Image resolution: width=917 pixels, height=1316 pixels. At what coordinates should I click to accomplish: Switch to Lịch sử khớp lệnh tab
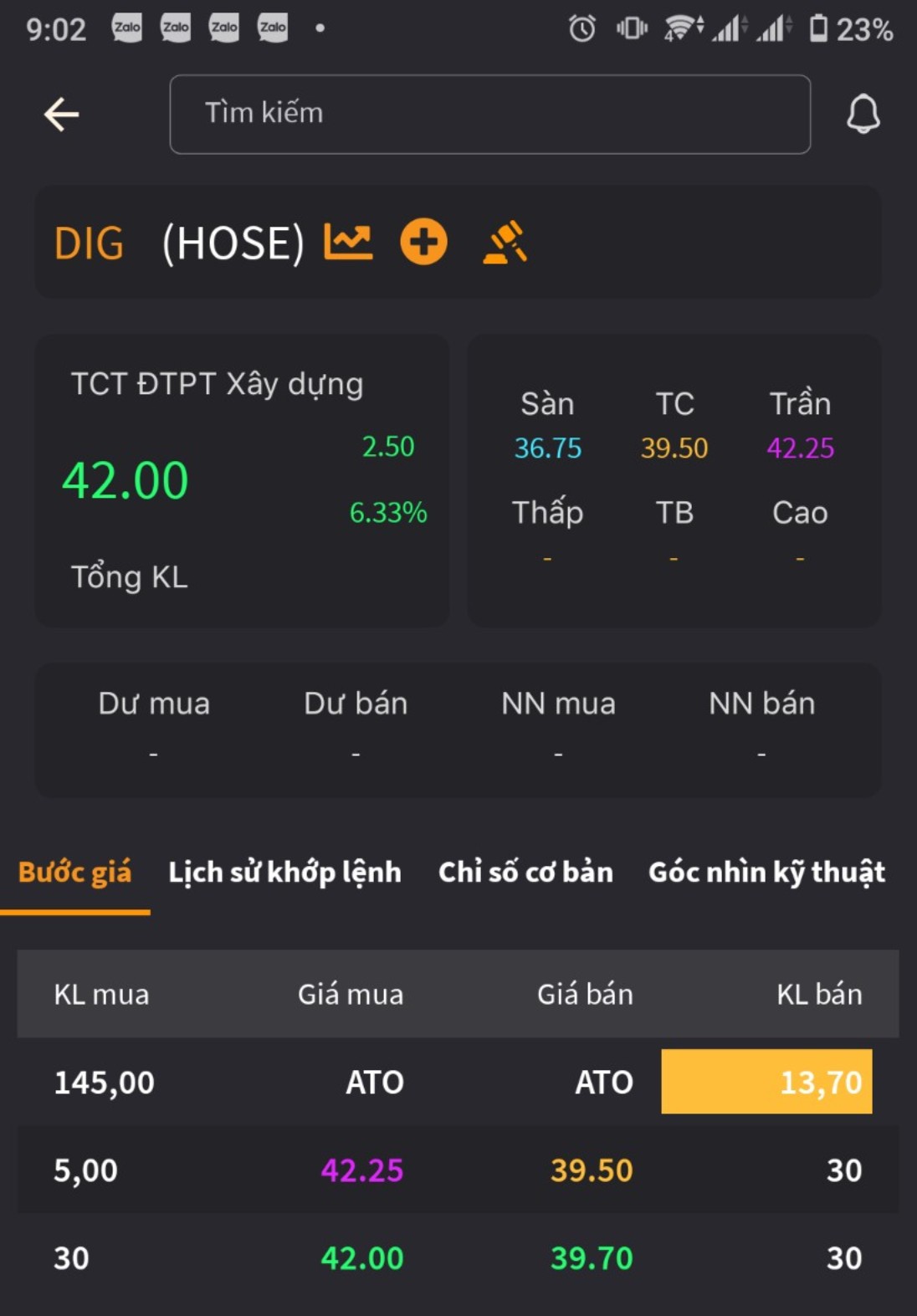(x=284, y=872)
